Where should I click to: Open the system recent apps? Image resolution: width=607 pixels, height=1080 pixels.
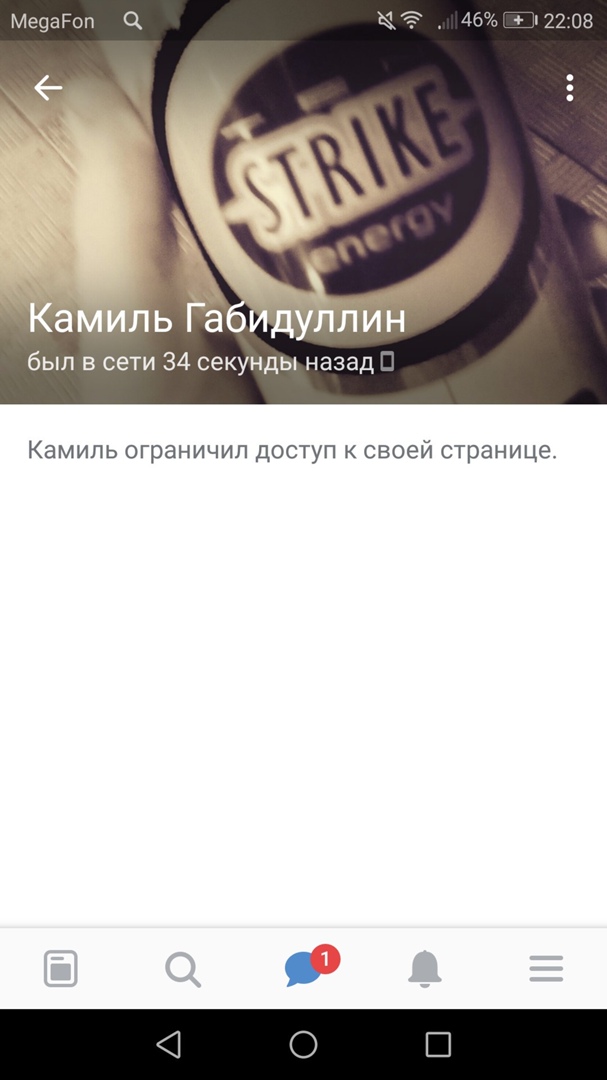(x=438, y=1045)
